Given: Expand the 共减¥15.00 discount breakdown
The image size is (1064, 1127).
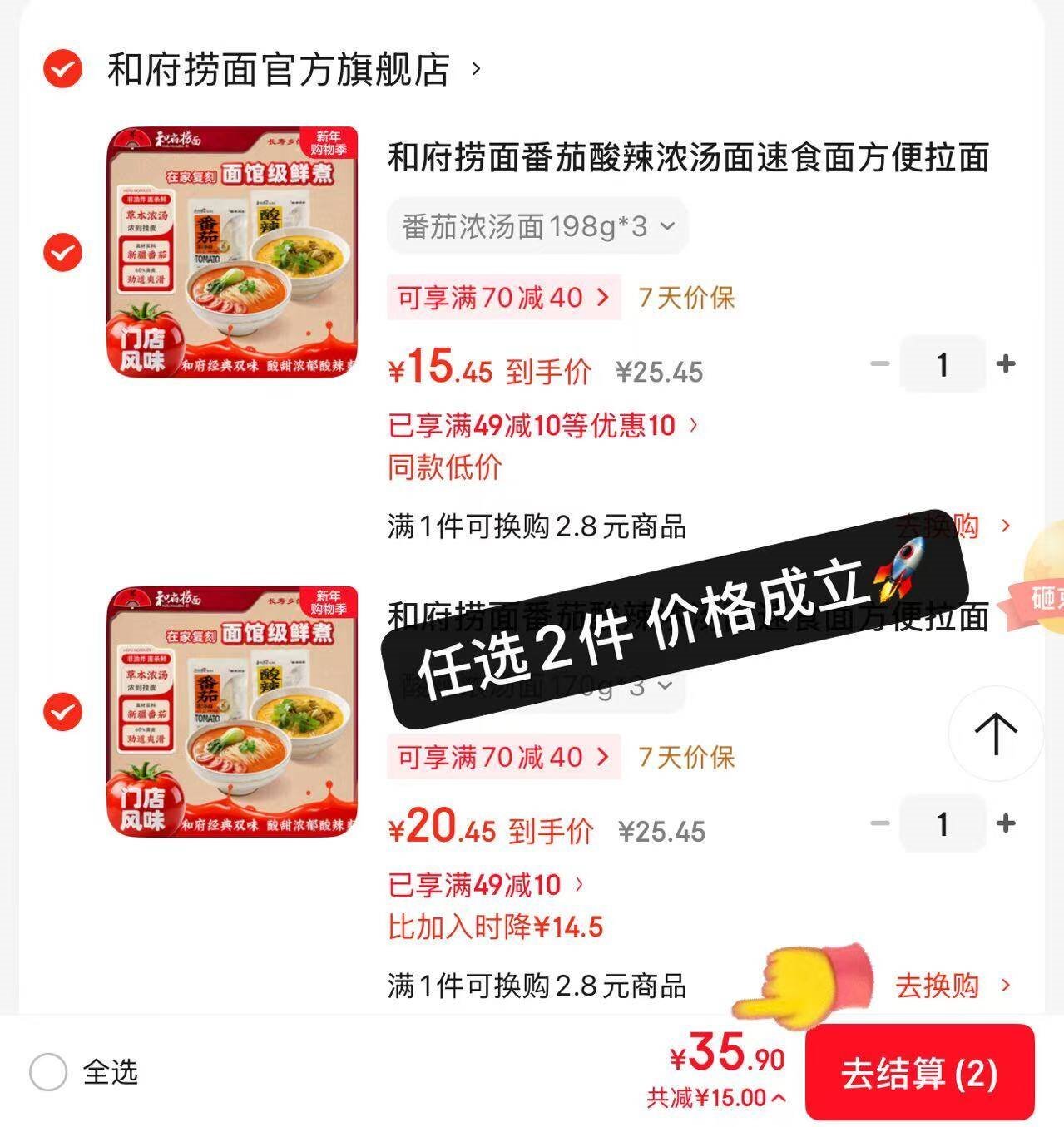Looking at the screenshot, I should [x=715, y=1098].
